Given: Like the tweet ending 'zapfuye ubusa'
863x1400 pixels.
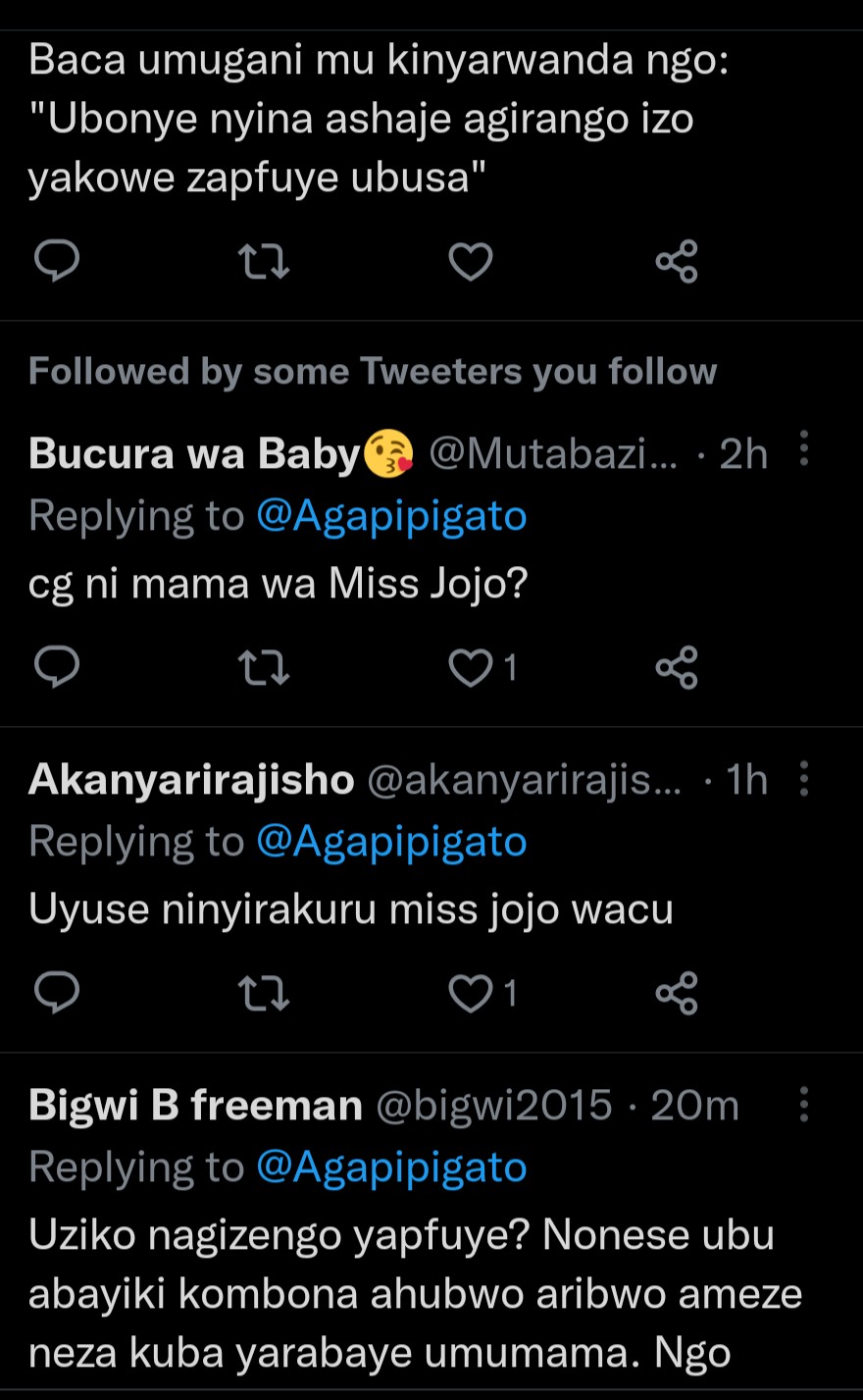Looking at the screenshot, I should pyautogui.click(x=470, y=262).
